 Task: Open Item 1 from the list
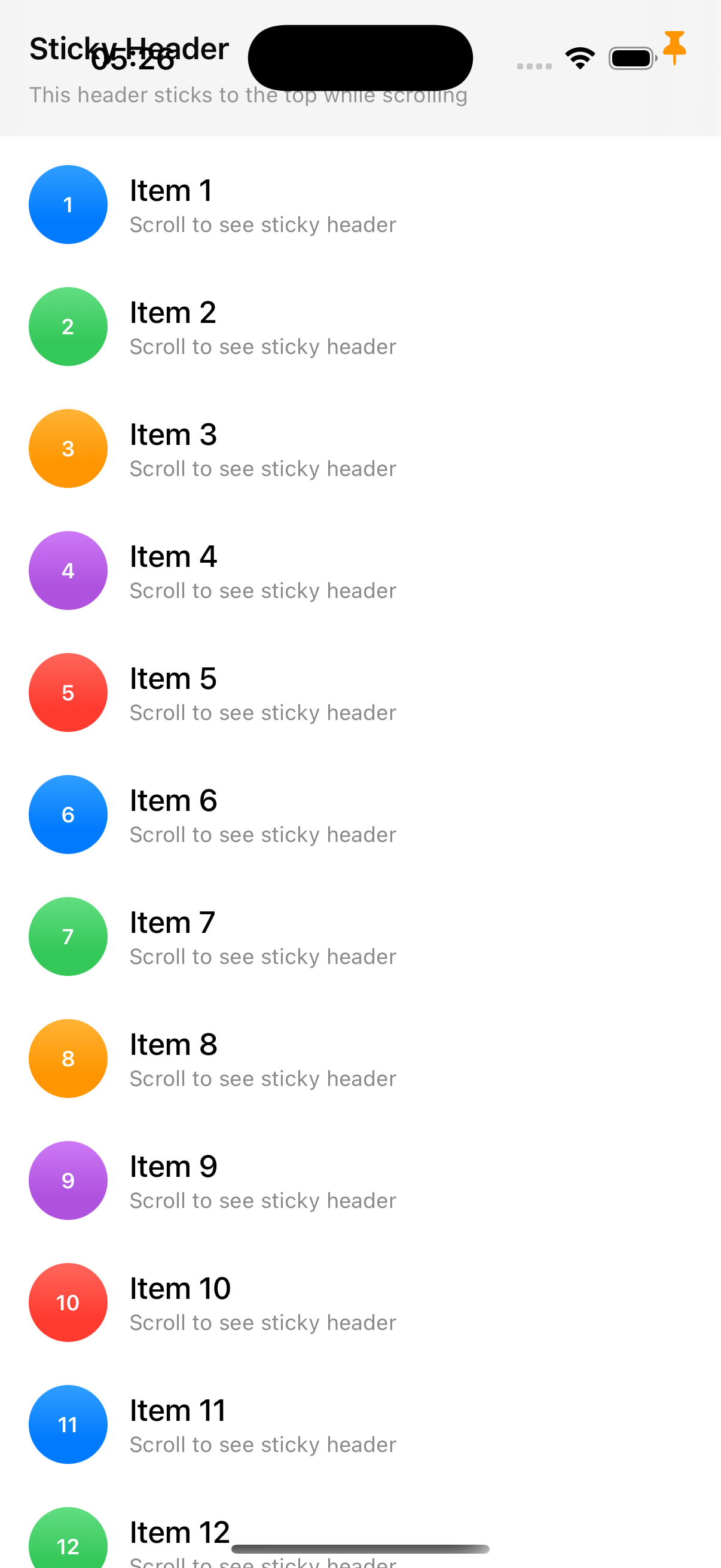[x=171, y=190]
